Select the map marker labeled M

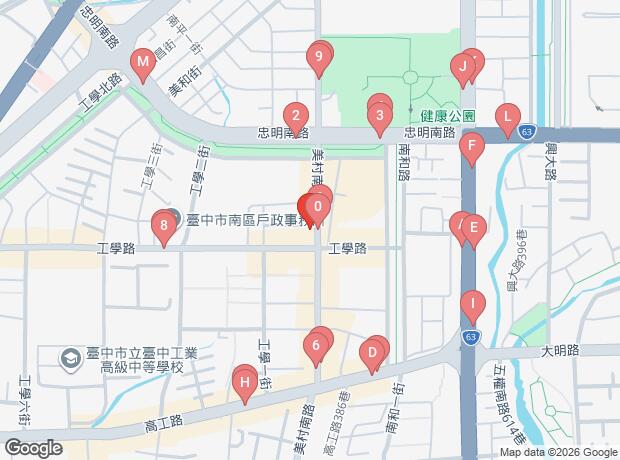(x=143, y=67)
